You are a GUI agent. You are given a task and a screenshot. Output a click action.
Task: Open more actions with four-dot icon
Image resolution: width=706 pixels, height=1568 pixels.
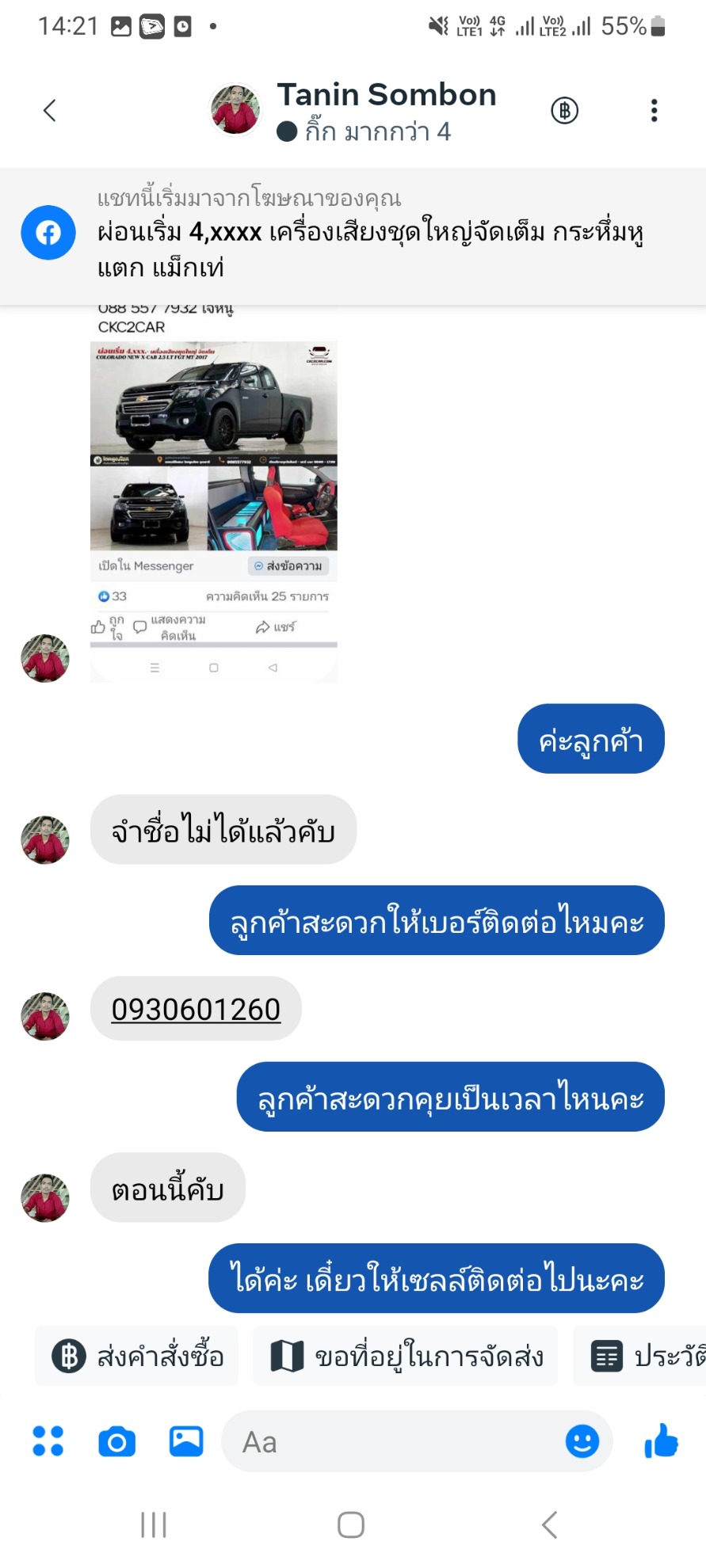pos(48,1441)
